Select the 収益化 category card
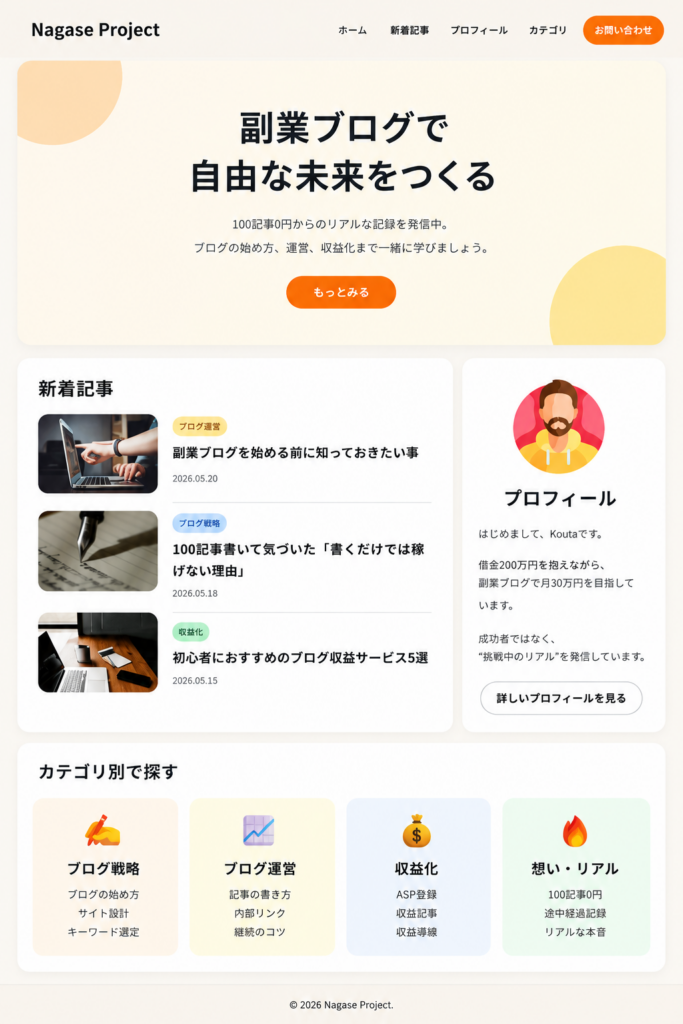 [418, 876]
